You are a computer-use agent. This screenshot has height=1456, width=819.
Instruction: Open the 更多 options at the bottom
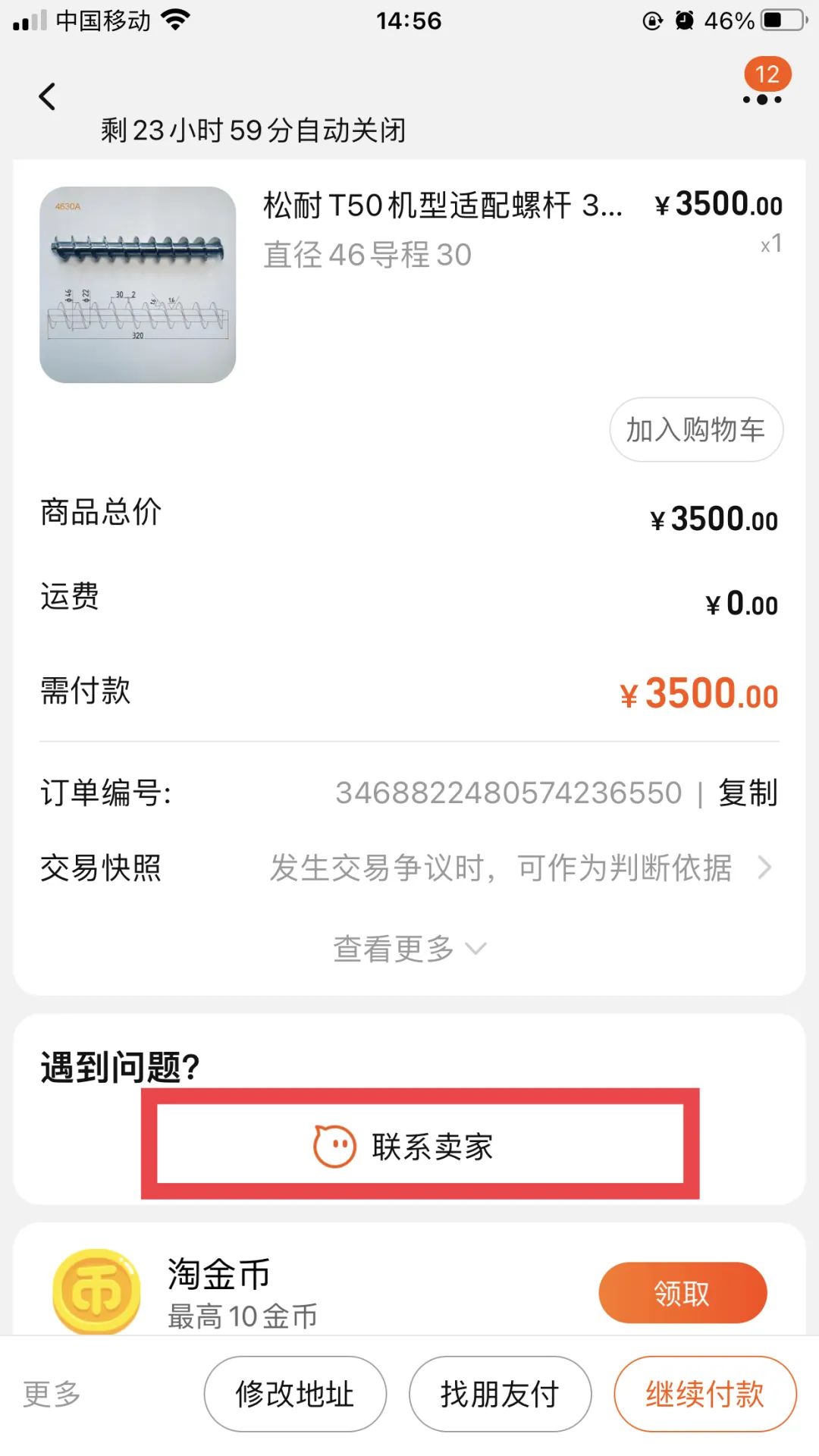pos(52,1394)
